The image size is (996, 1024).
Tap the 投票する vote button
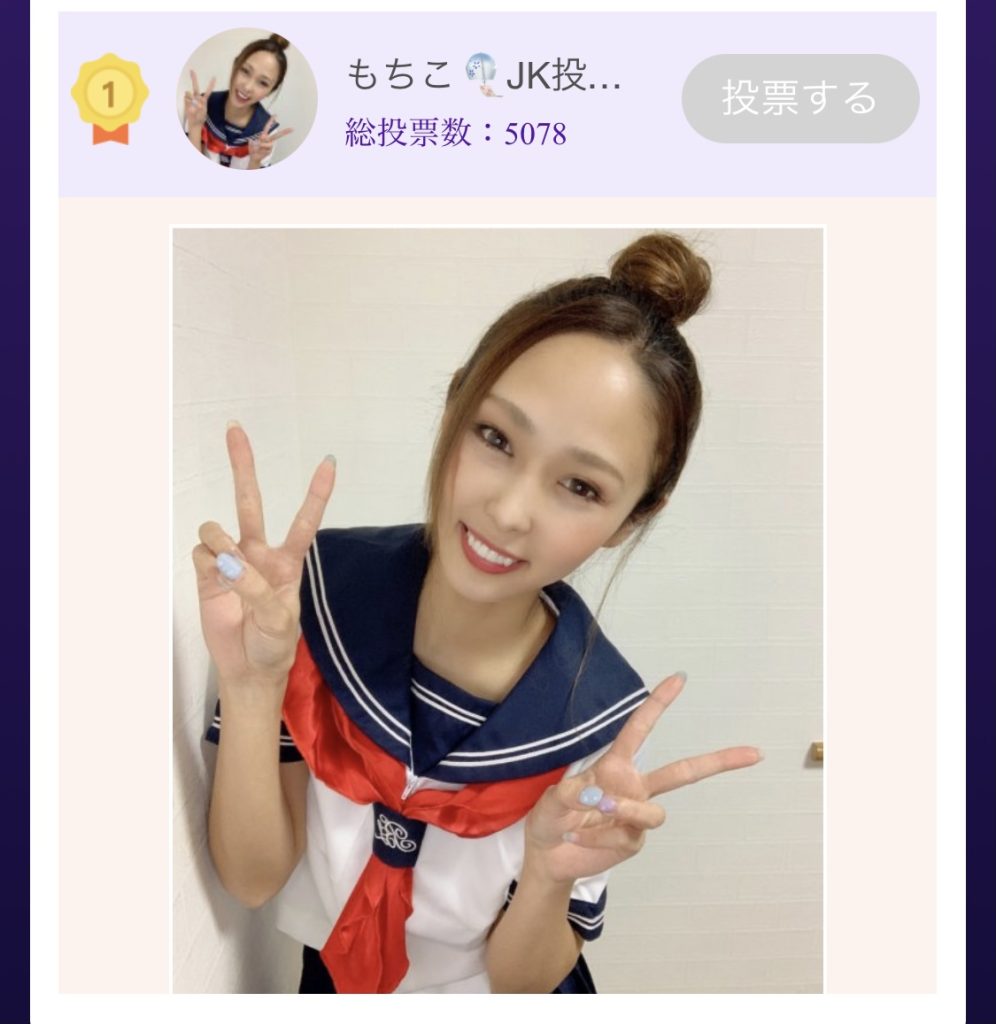800,98
